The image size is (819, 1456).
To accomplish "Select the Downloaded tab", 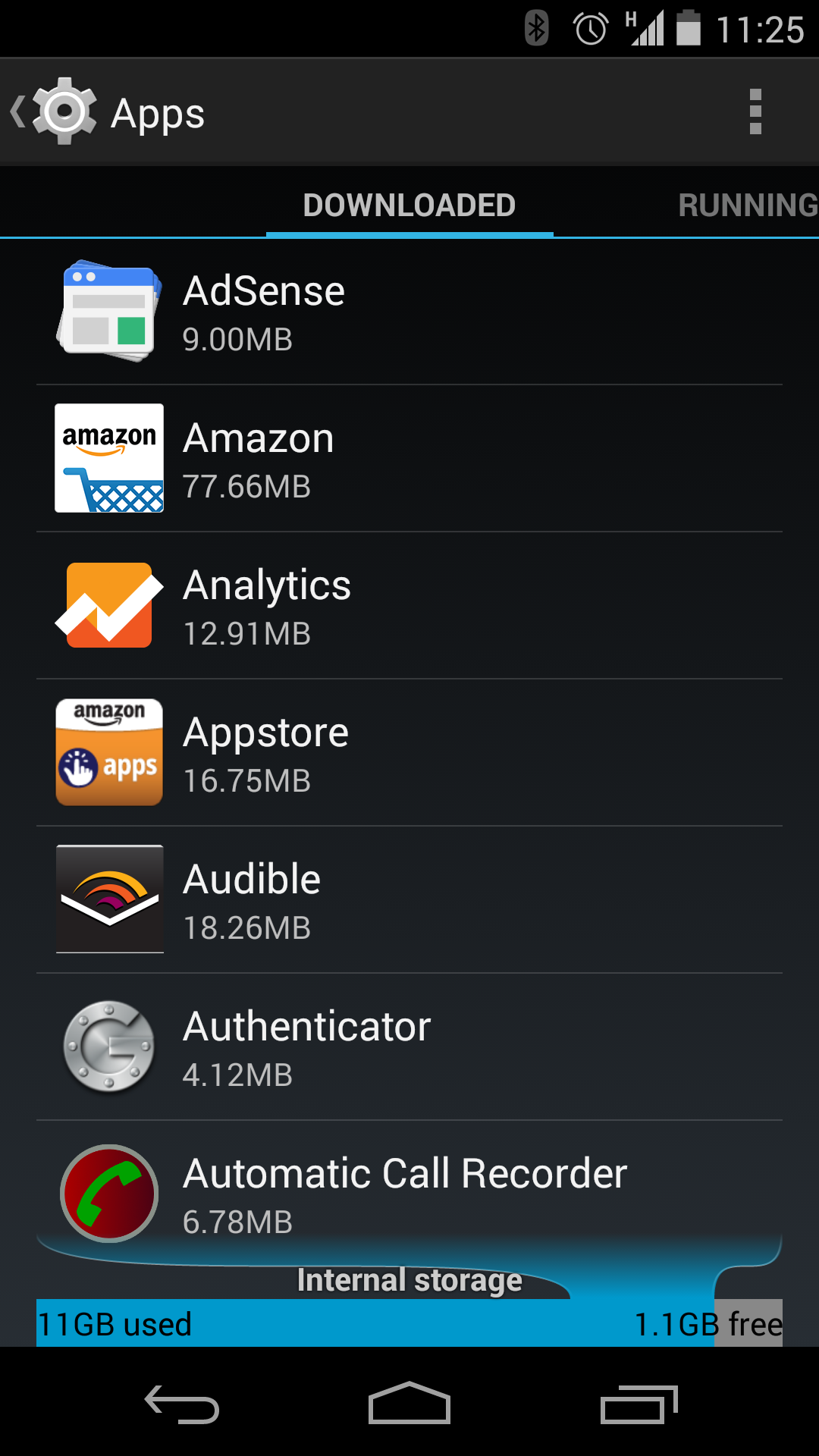I will pos(409,206).
